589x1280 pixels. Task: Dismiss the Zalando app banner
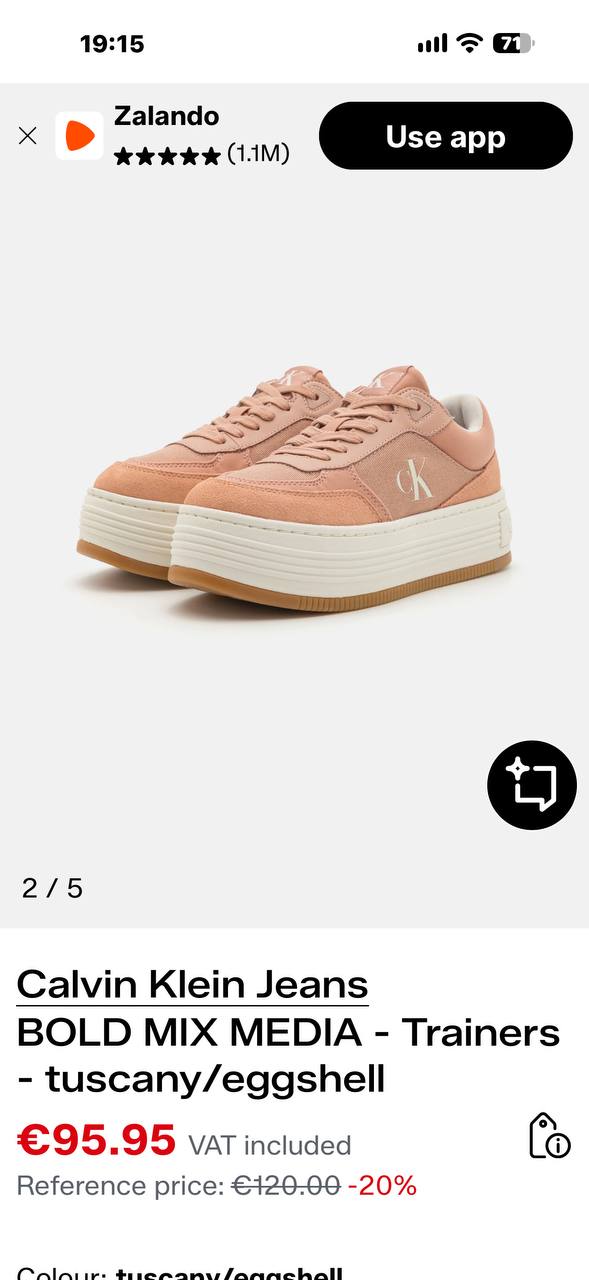point(28,136)
